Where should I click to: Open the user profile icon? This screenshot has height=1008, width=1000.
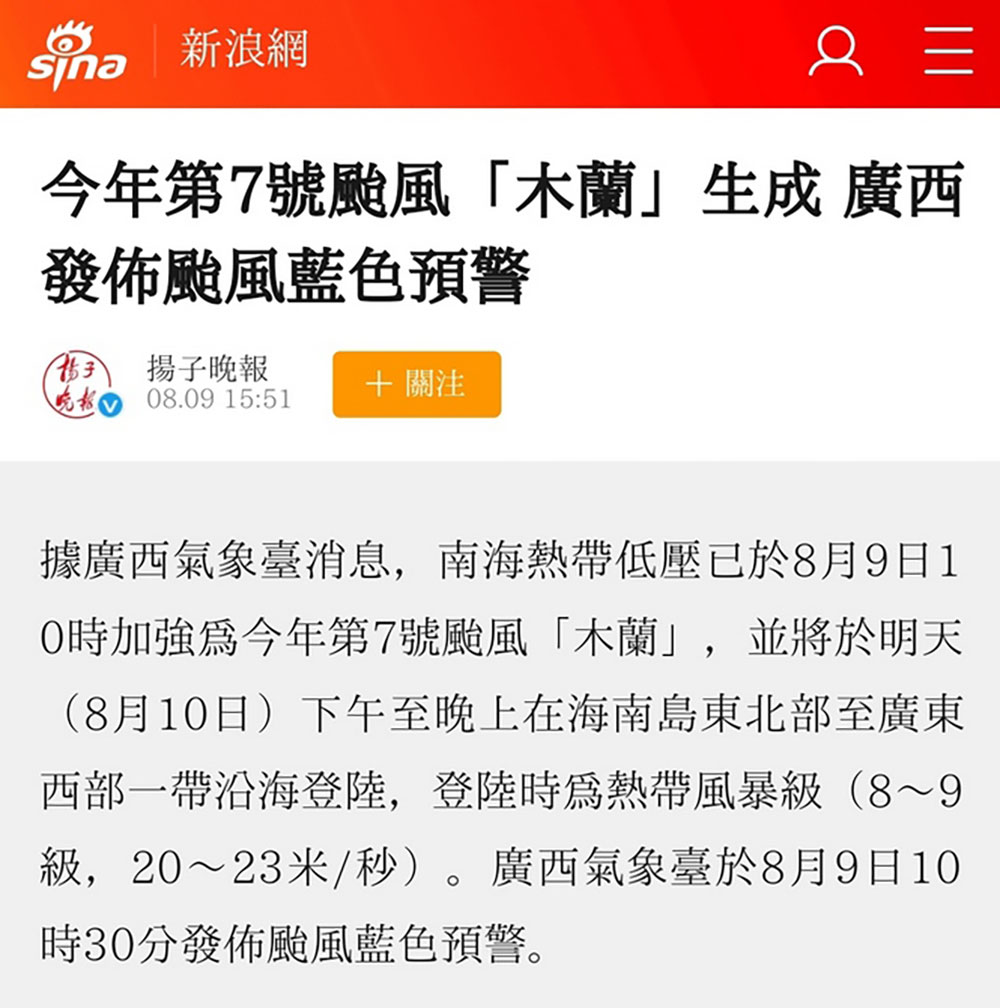tap(835, 53)
